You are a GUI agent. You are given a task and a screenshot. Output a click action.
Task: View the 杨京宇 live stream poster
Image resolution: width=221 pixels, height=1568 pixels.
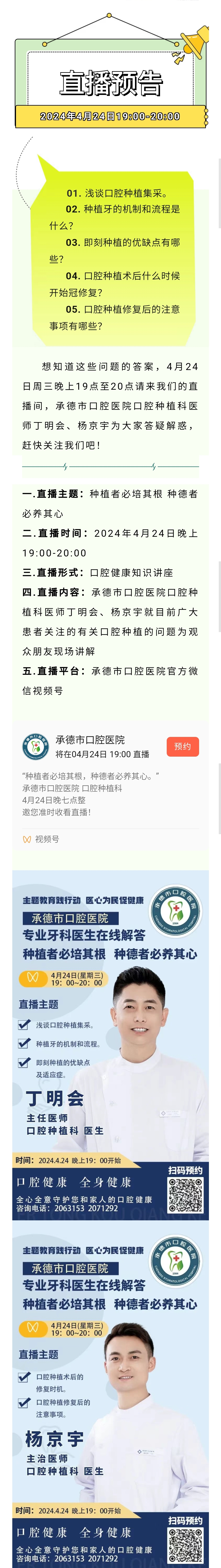(111, 1394)
